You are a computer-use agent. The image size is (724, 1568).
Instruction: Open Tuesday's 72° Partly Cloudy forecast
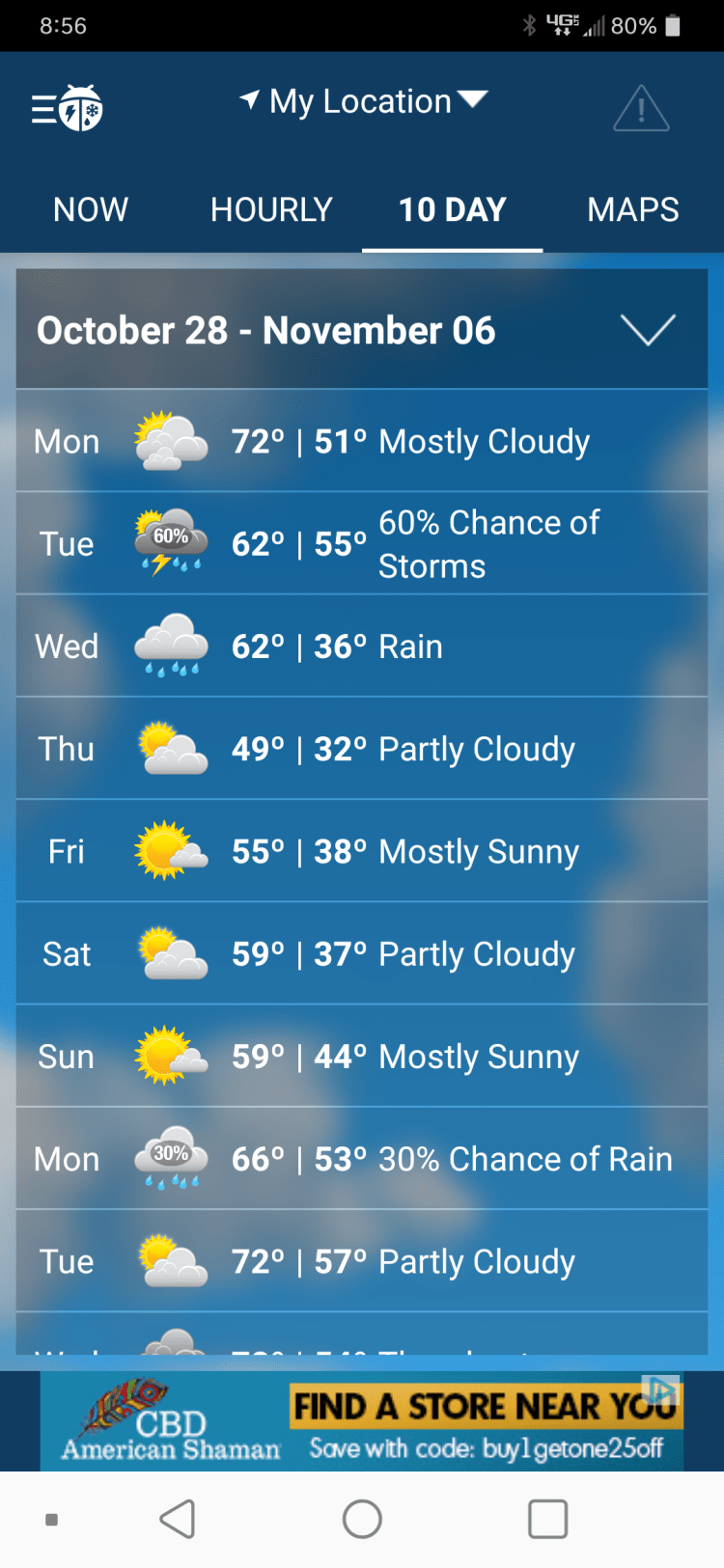coord(362,1260)
